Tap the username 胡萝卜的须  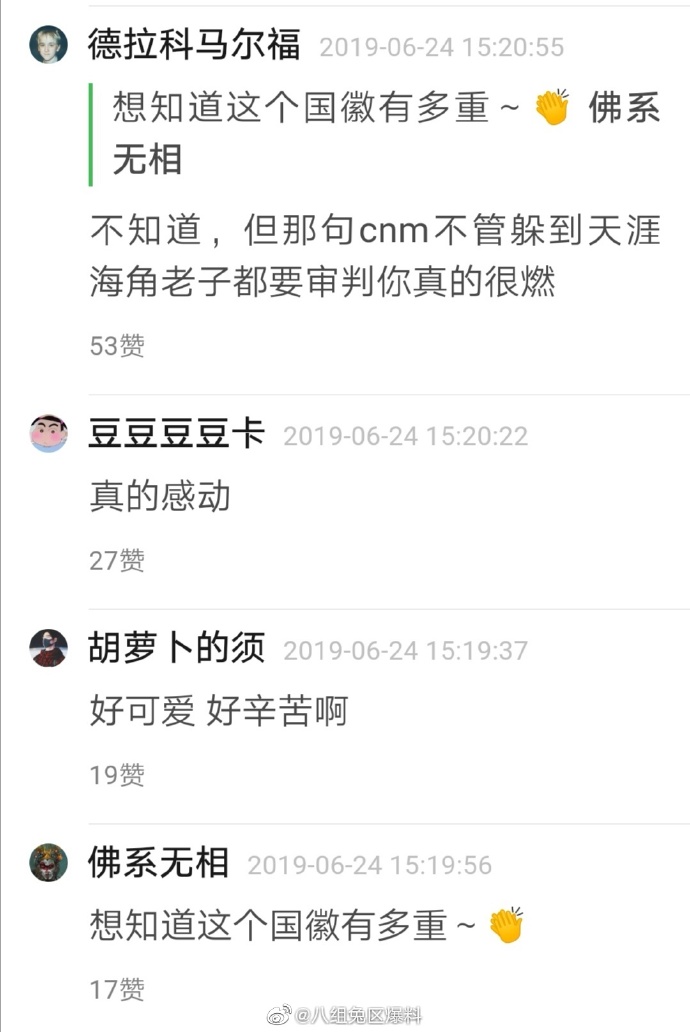pyautogui.click(x=177, y=648)
